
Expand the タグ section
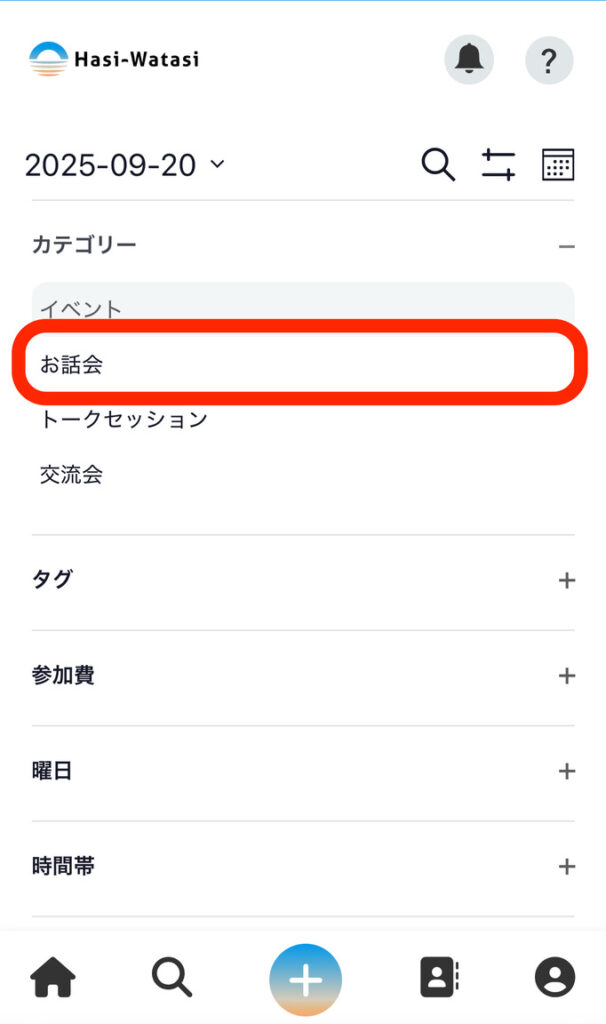pos(566,580)
